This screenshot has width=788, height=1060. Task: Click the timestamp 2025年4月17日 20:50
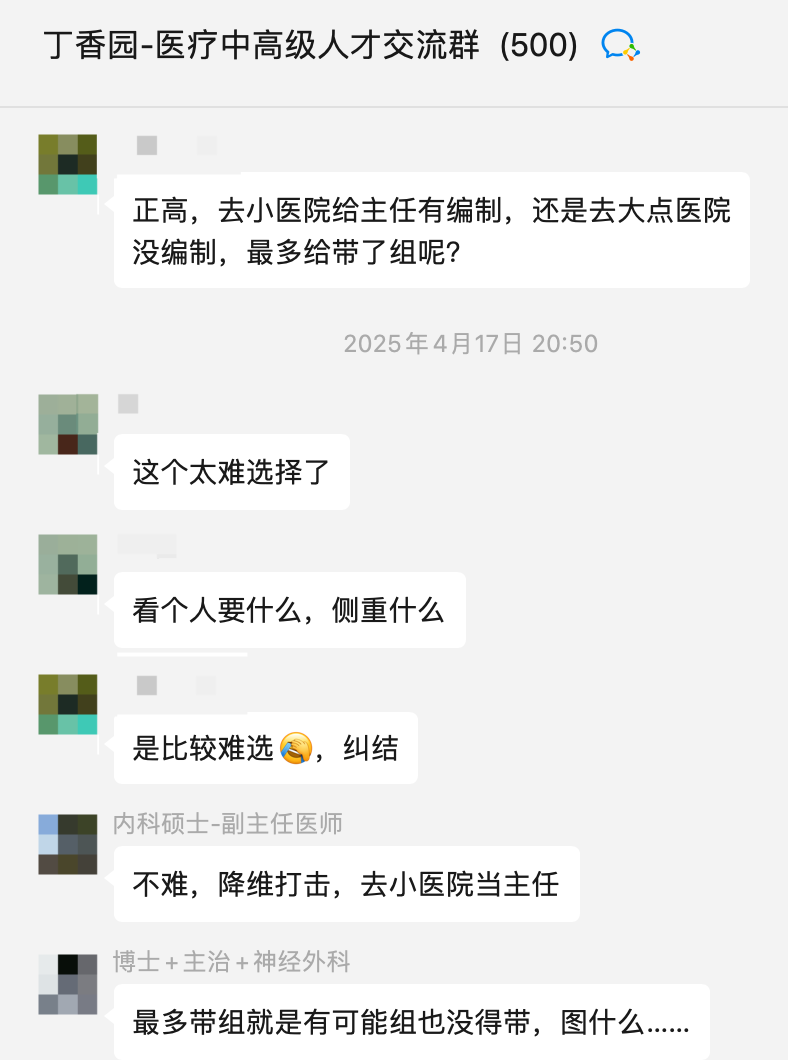tap(470, 344)
